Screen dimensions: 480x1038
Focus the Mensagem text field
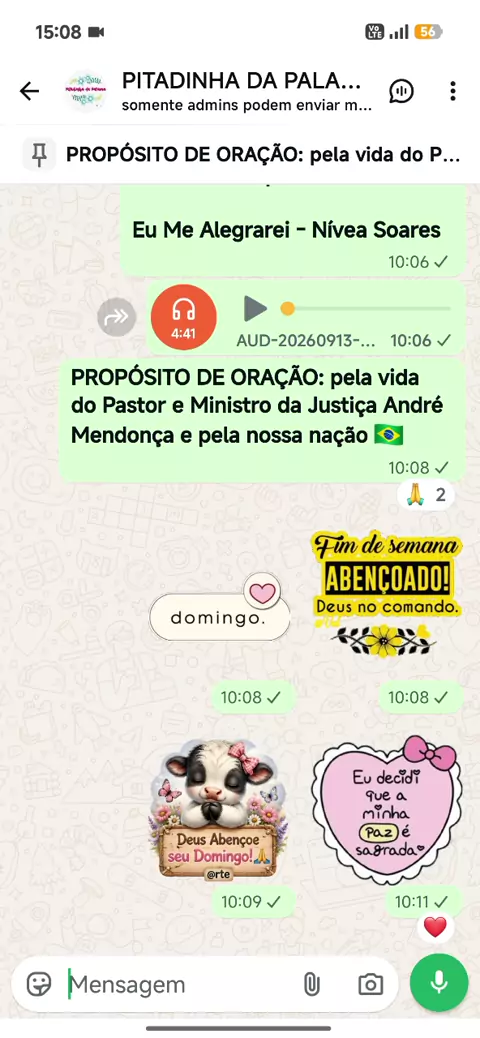point(179,984)
